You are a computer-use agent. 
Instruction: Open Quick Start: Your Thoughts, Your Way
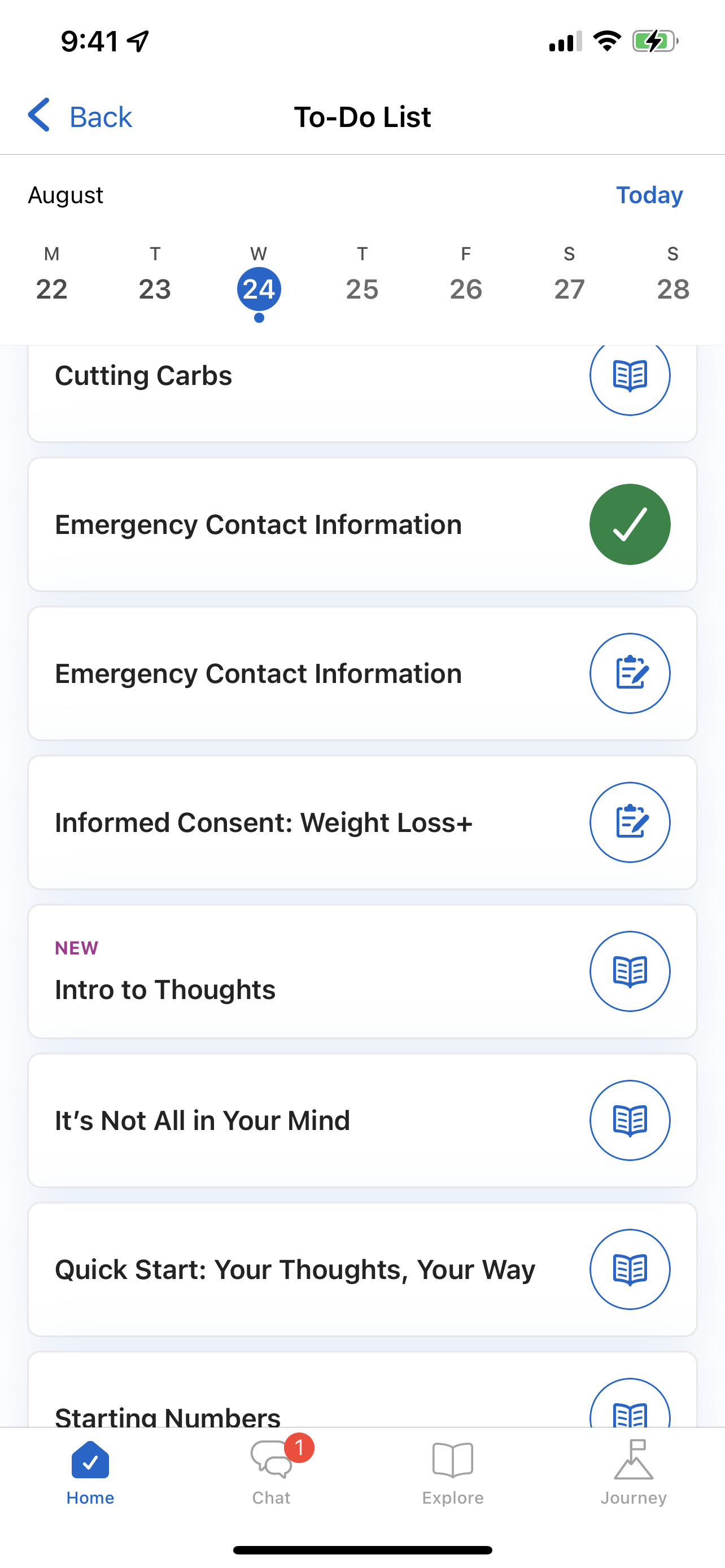(362, 1270)
